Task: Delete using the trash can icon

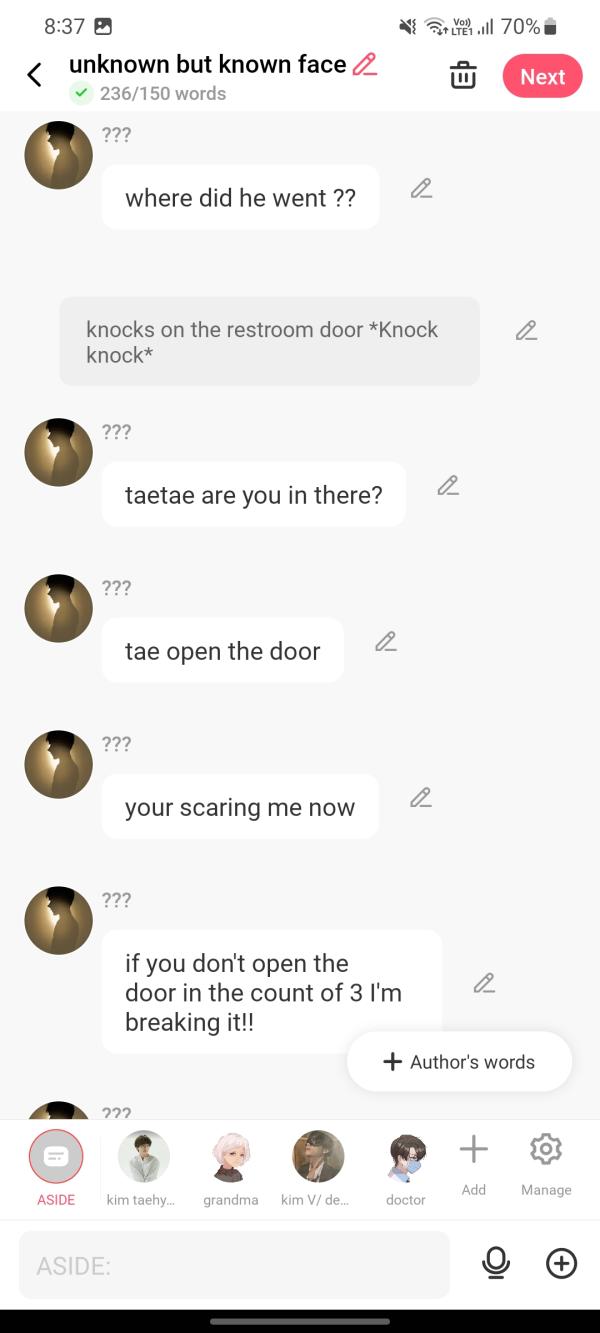Action: (x=463, y=76)
